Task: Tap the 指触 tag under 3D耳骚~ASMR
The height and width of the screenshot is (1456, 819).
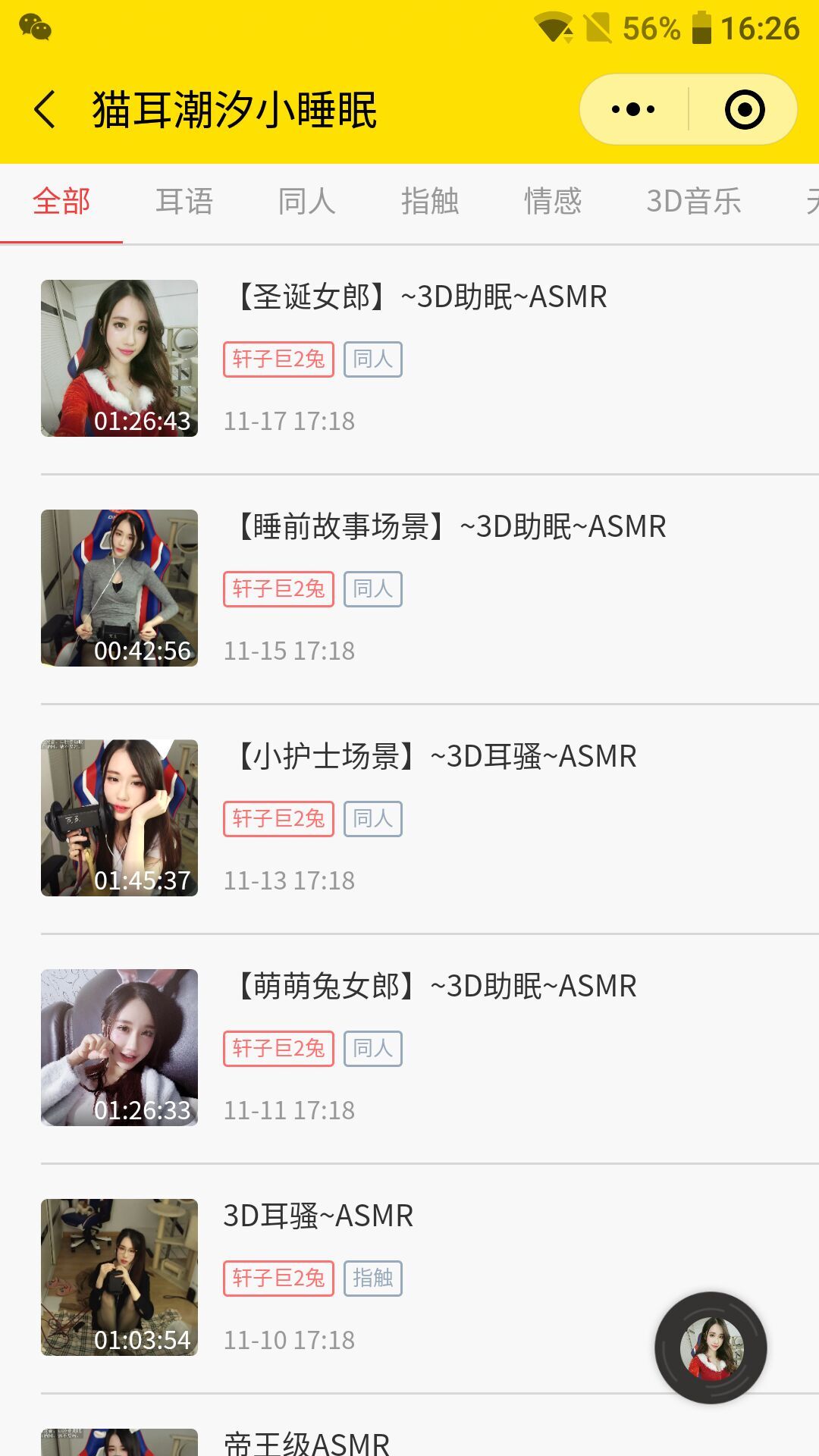Action: click(373, 1279)
